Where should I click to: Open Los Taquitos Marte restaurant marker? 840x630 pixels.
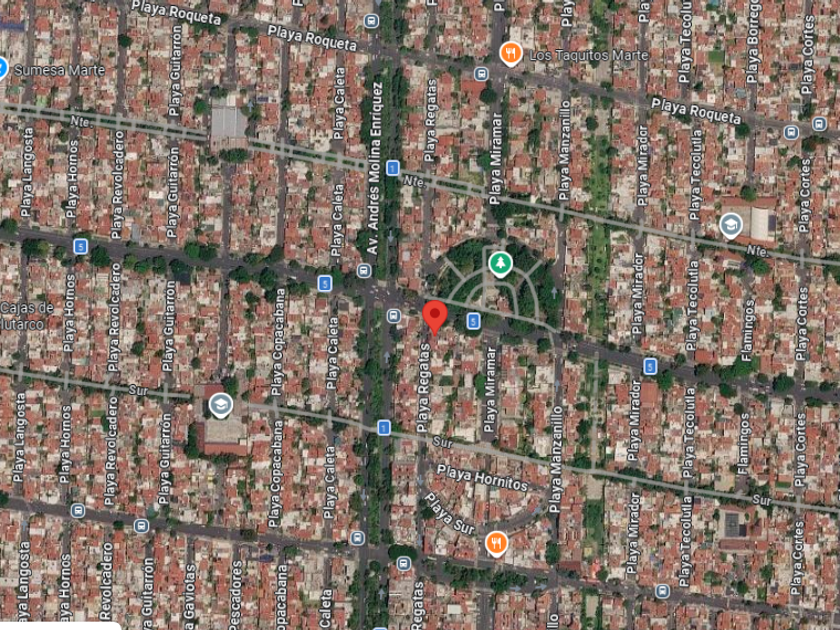point(511,54)
